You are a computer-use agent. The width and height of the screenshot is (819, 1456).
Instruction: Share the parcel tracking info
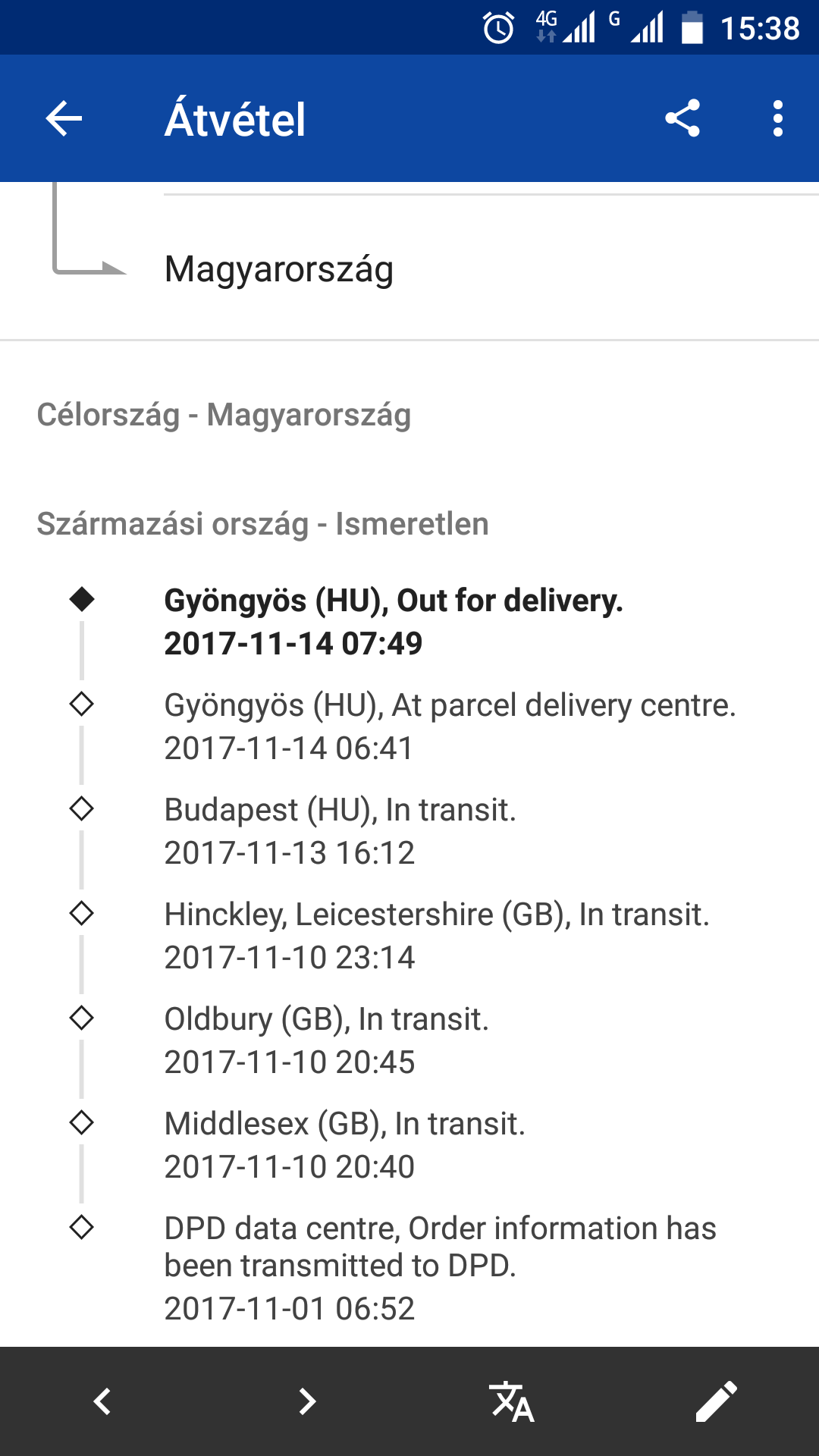pyautogui.click(x=682, y=118)
